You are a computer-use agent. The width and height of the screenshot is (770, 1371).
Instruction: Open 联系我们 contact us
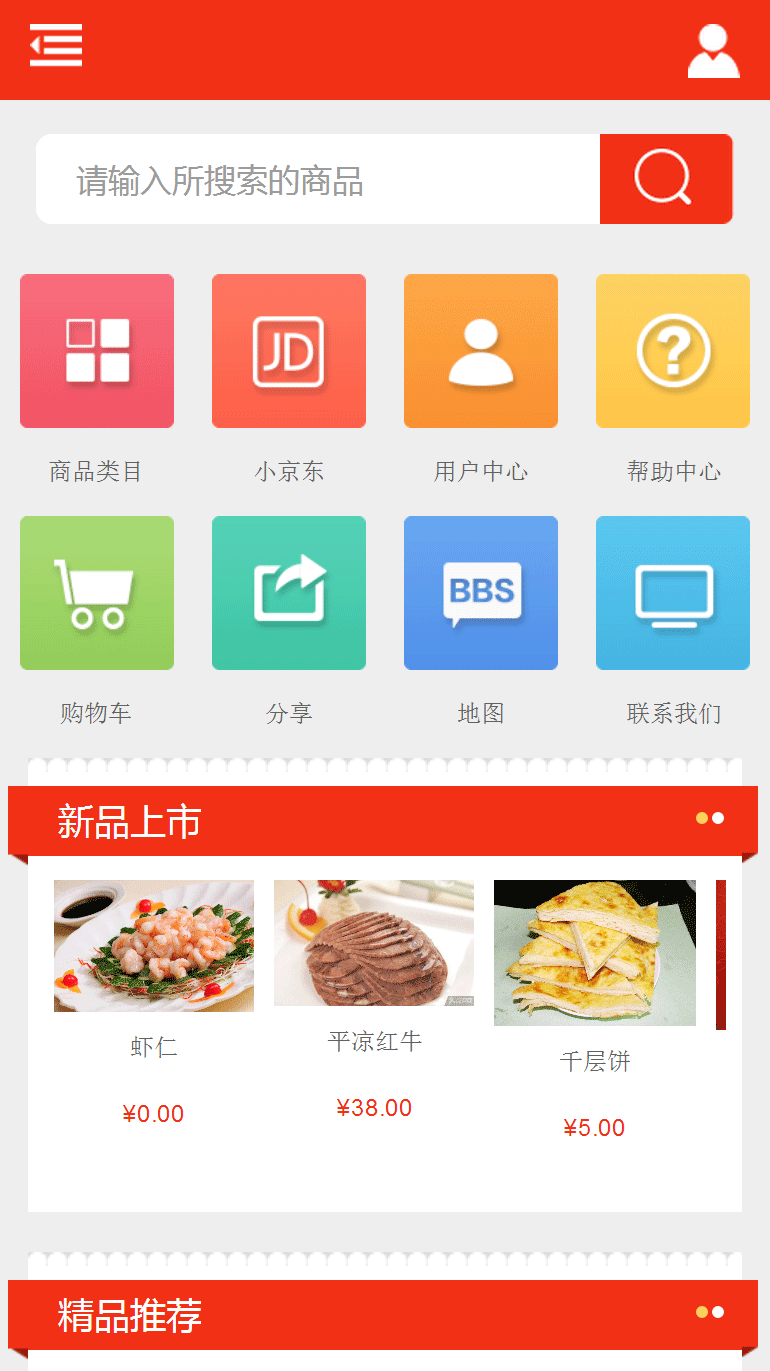(673, 593)
